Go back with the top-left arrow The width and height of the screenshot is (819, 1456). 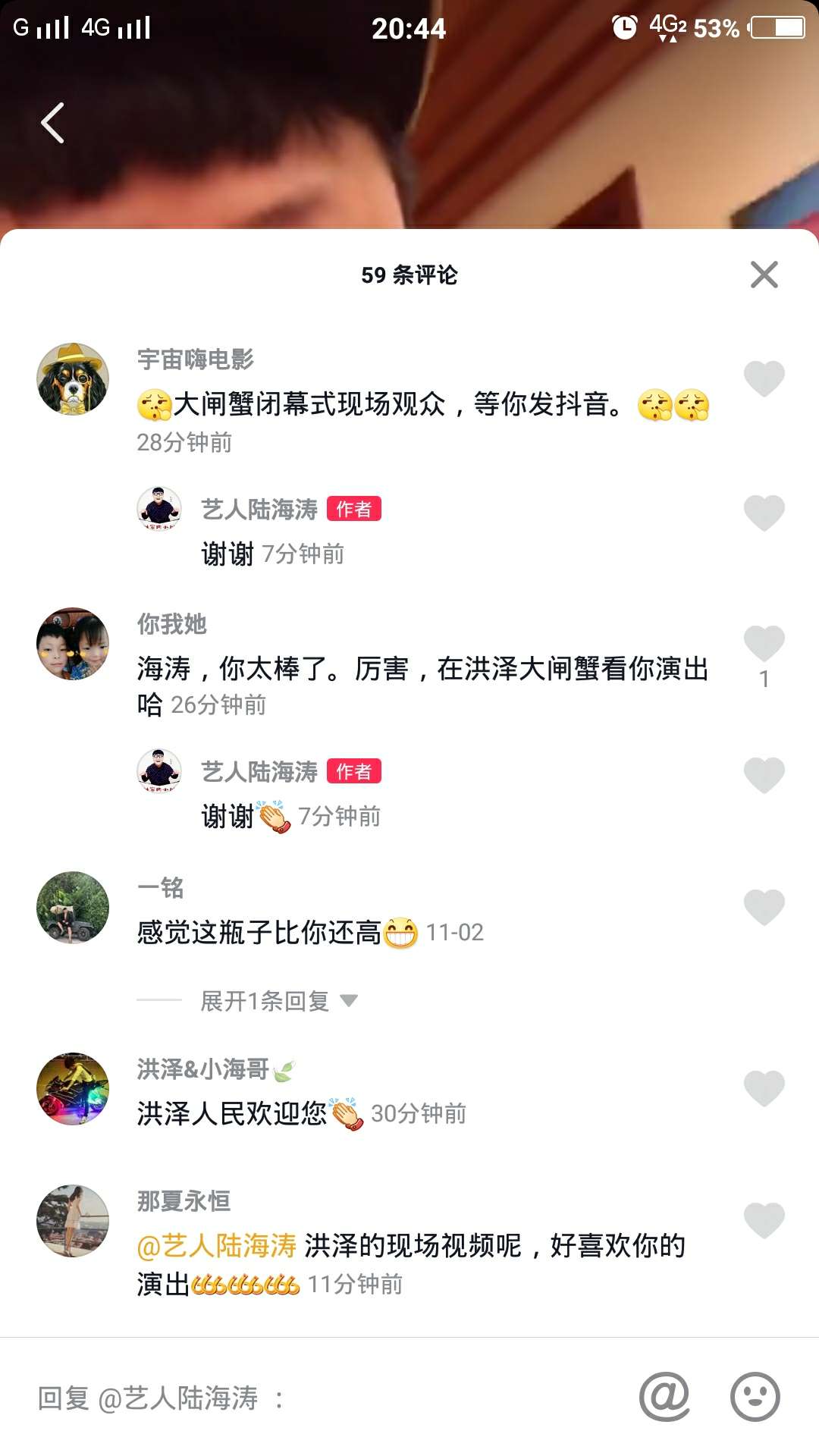tap(52, 123)
